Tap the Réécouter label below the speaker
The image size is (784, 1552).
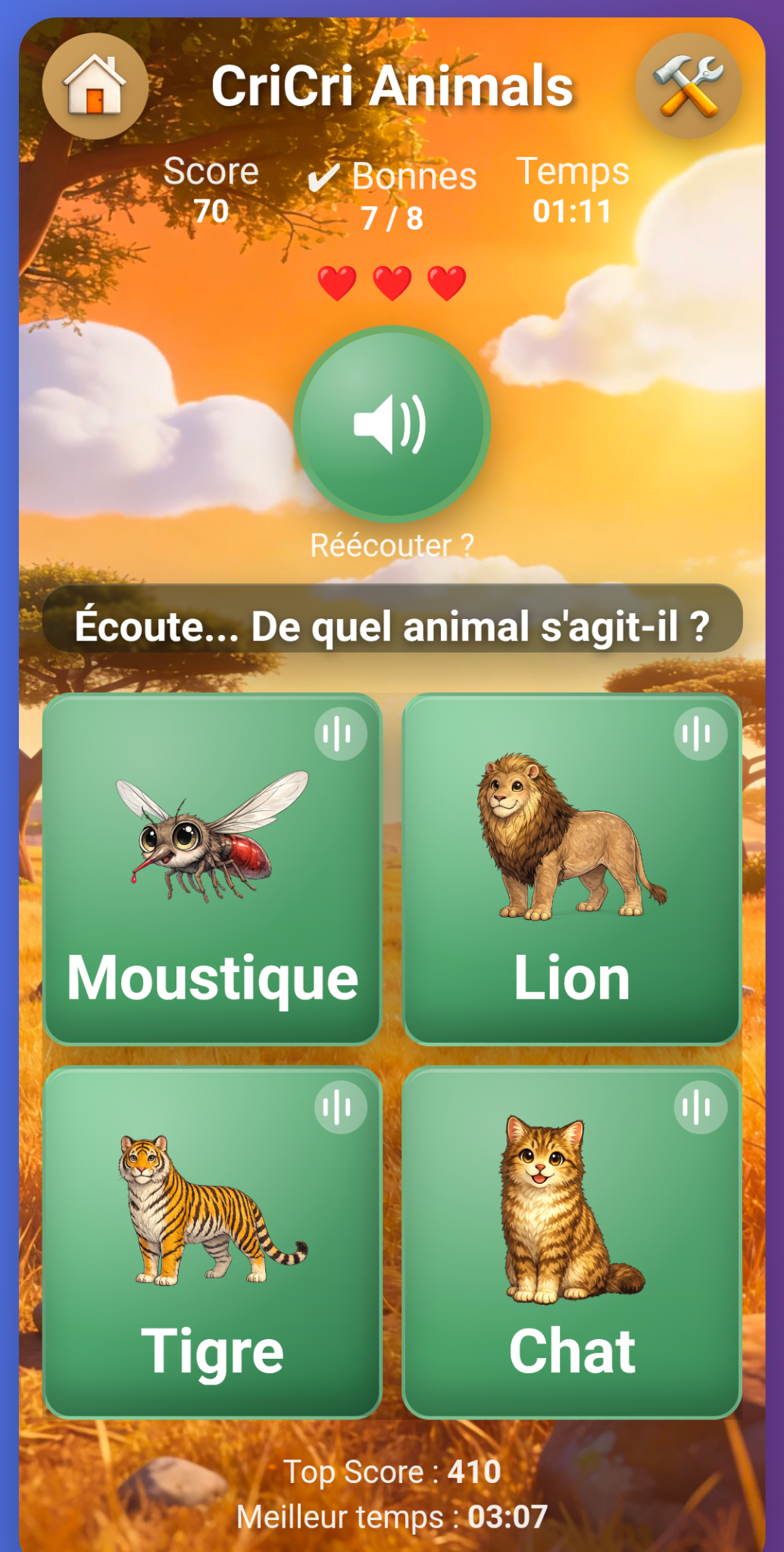[x=392, y=543]
